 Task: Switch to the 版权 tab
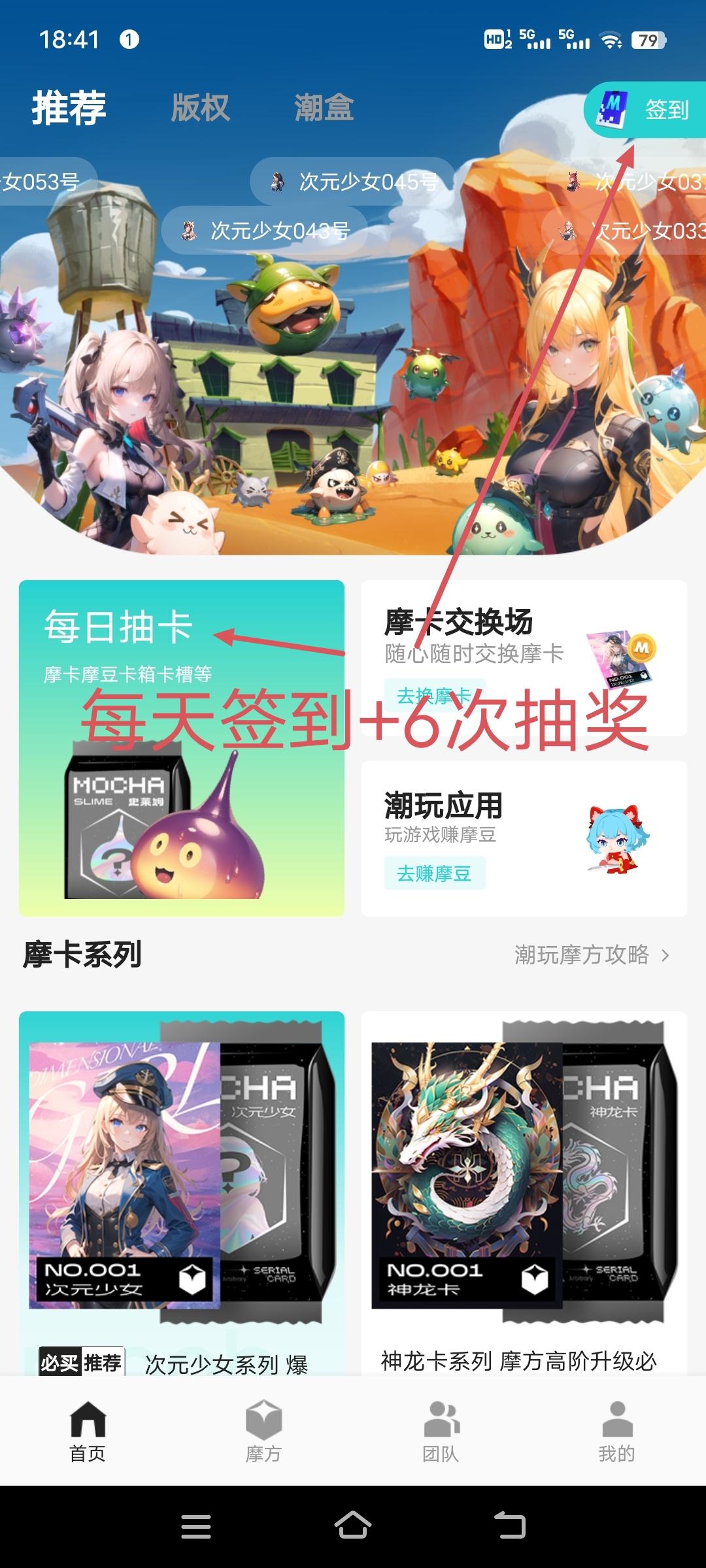[200, 108]
